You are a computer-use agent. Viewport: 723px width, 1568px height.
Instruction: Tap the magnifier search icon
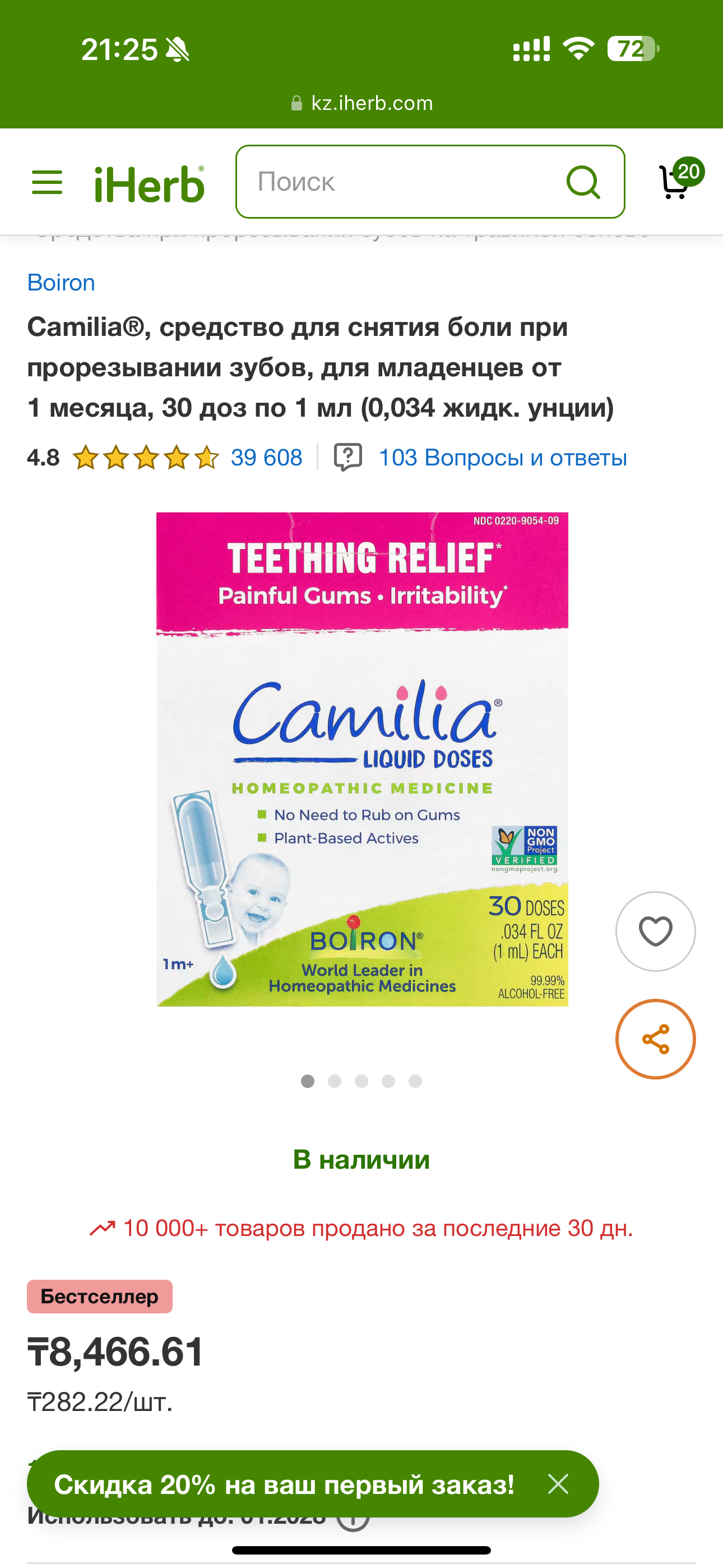click(x=583, y=182)
